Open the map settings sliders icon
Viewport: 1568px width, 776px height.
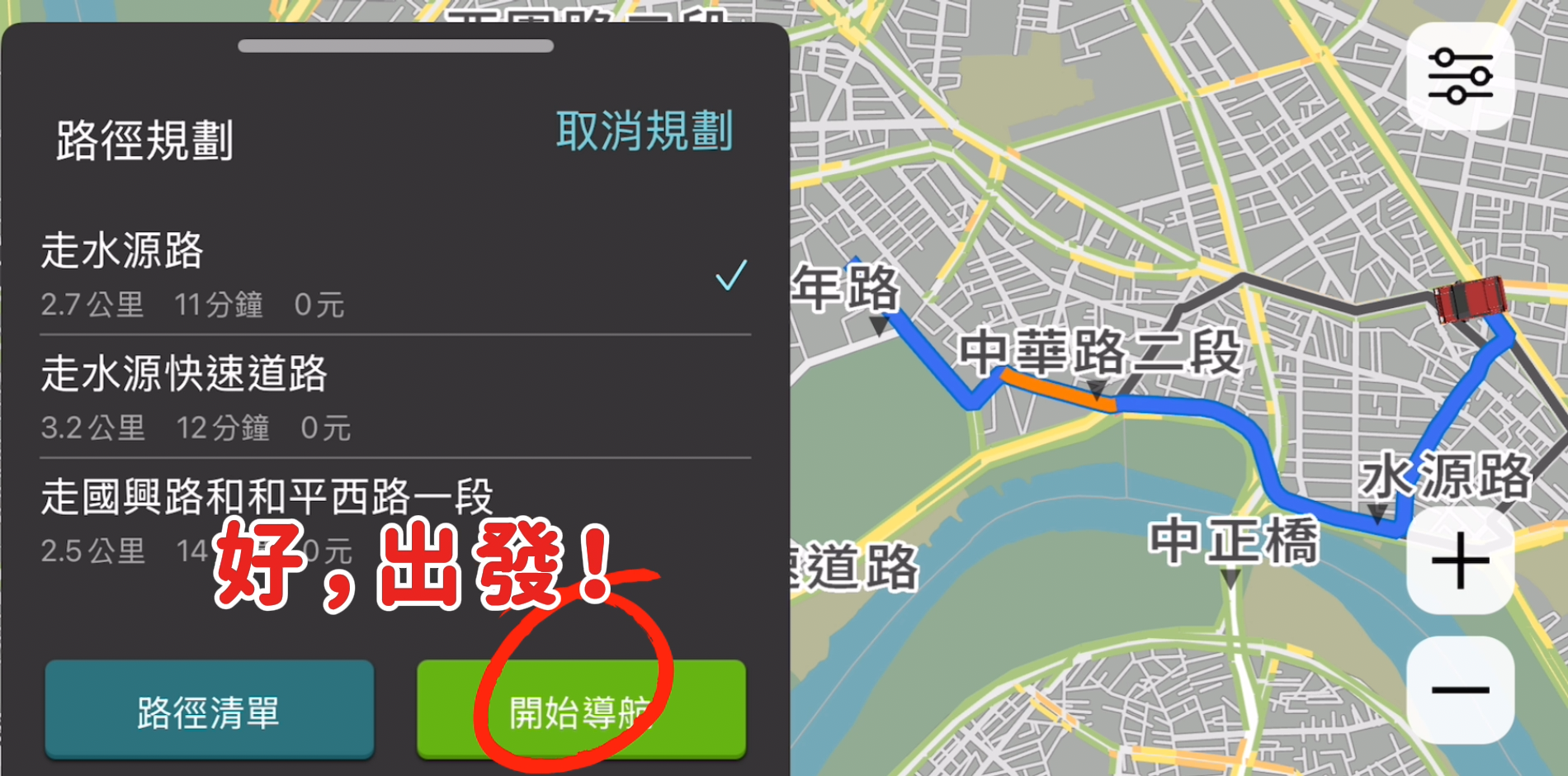(1459, 77)
